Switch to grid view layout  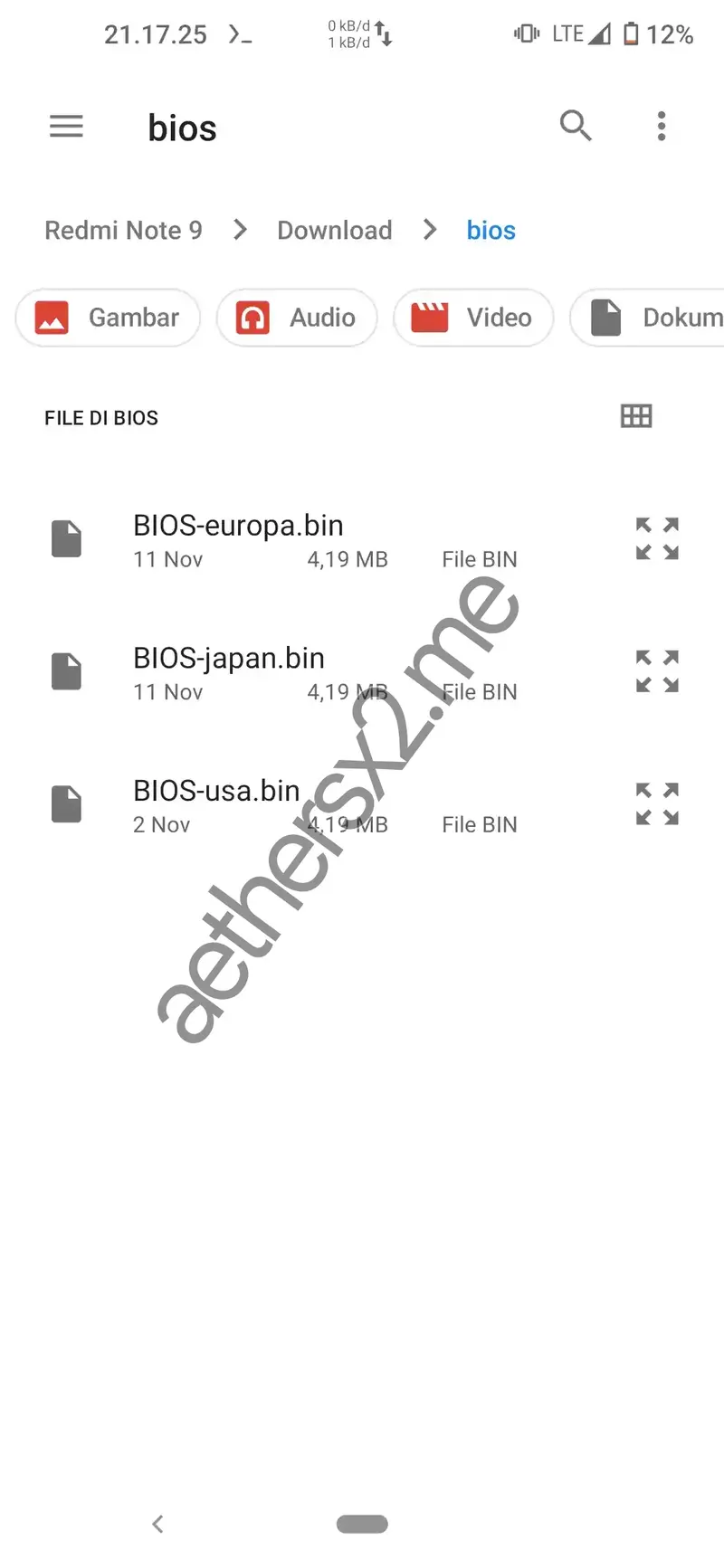[x=636, y=416]
